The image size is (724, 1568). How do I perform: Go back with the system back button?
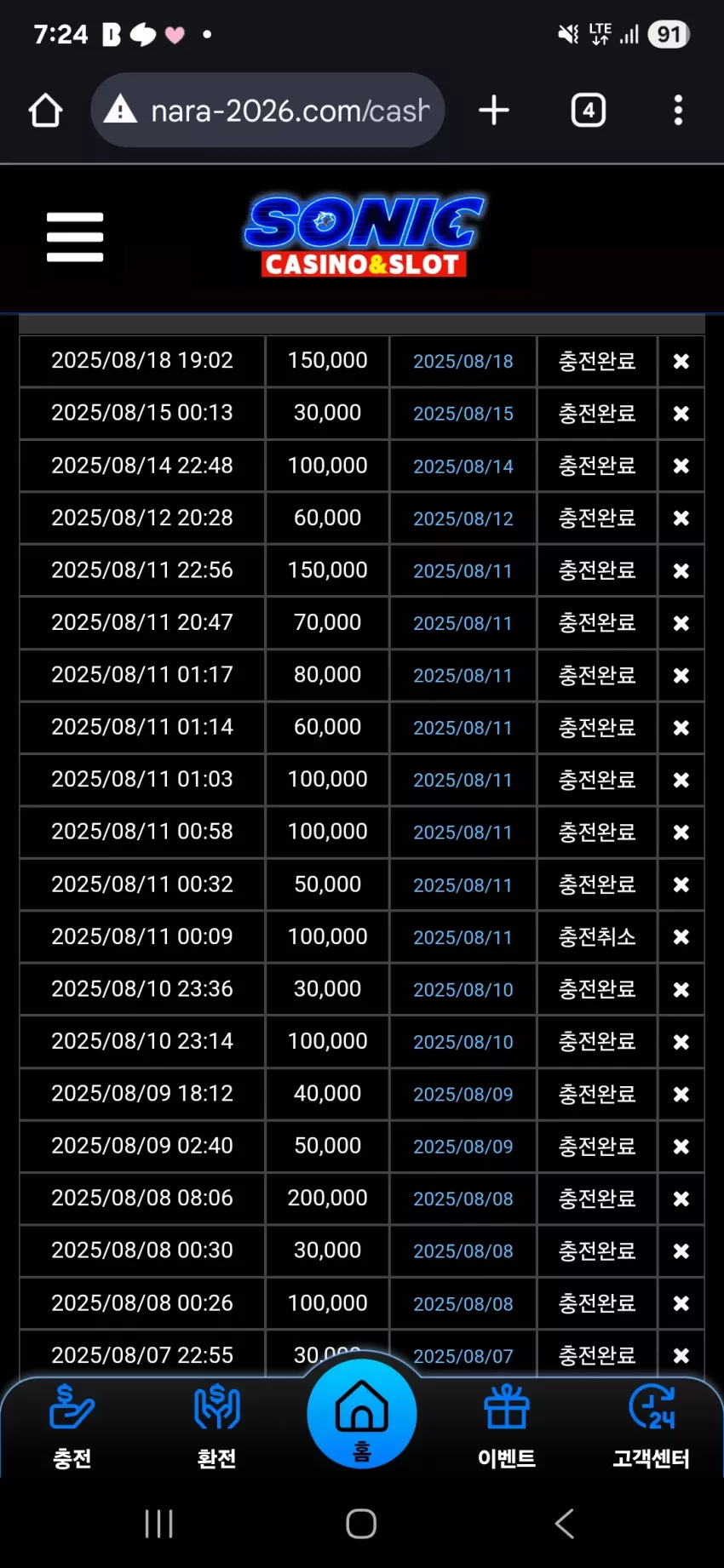(x=565, y=1523)
